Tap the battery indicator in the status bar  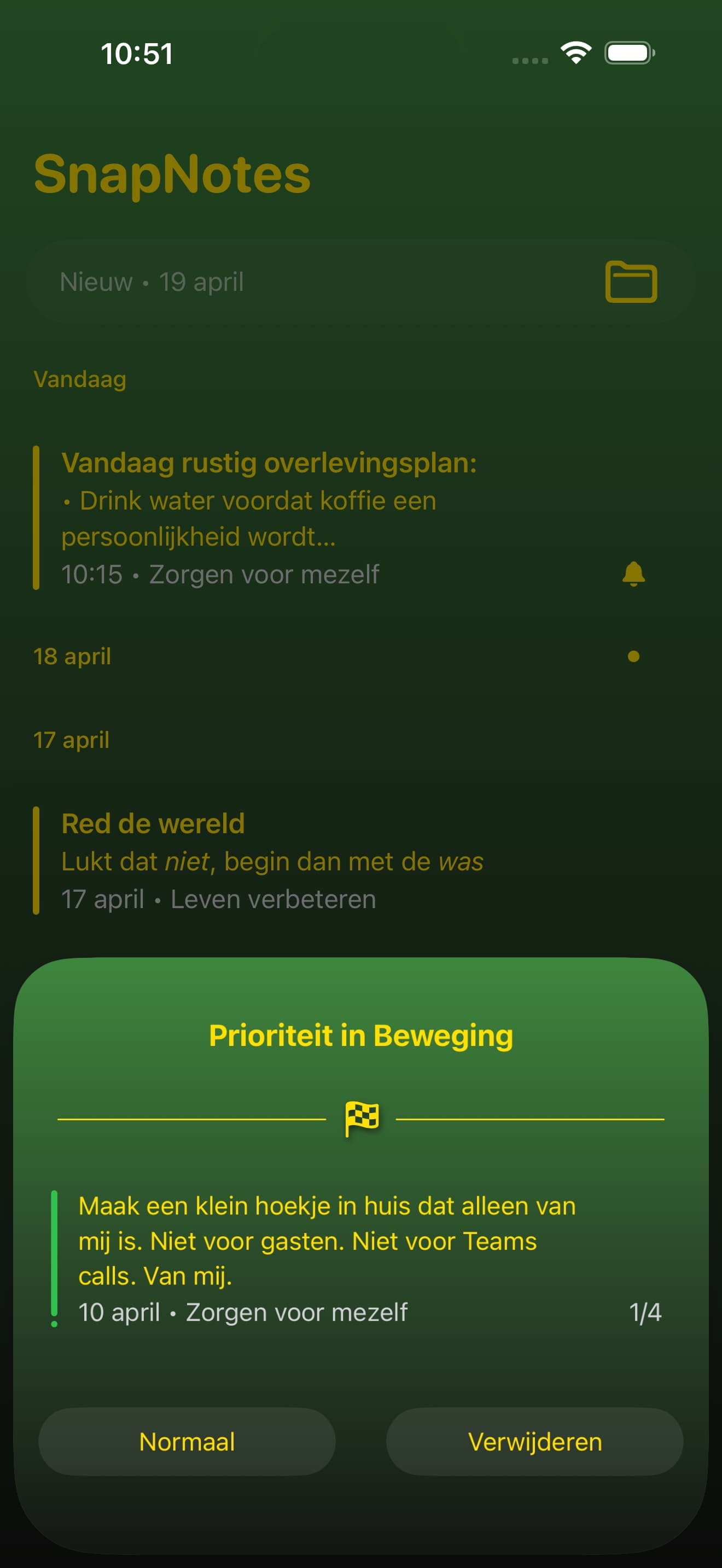(x=627, y=52)
